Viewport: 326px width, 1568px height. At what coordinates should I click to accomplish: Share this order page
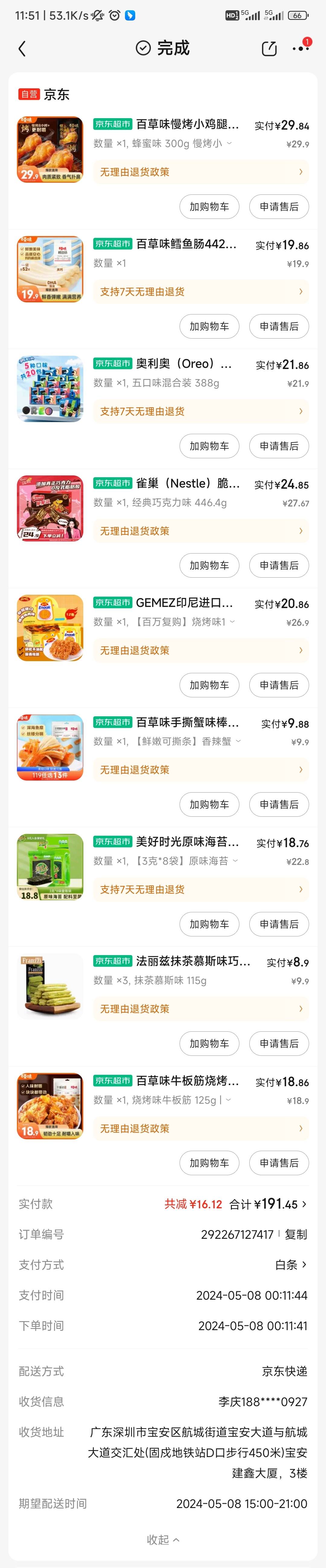[x=269, y=49]
